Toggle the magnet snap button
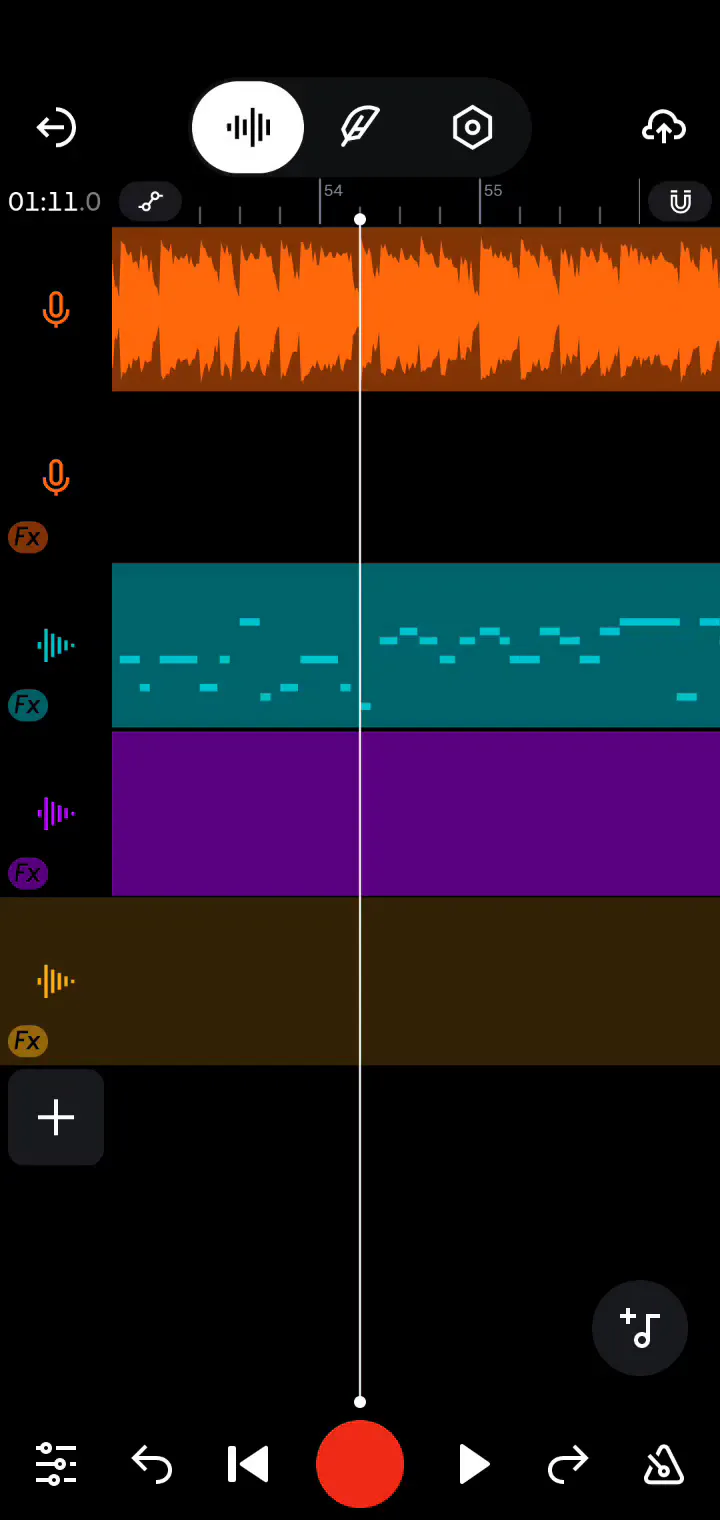Image resolution: width=720 pixels, height=1520 pixels. point(680,202)
